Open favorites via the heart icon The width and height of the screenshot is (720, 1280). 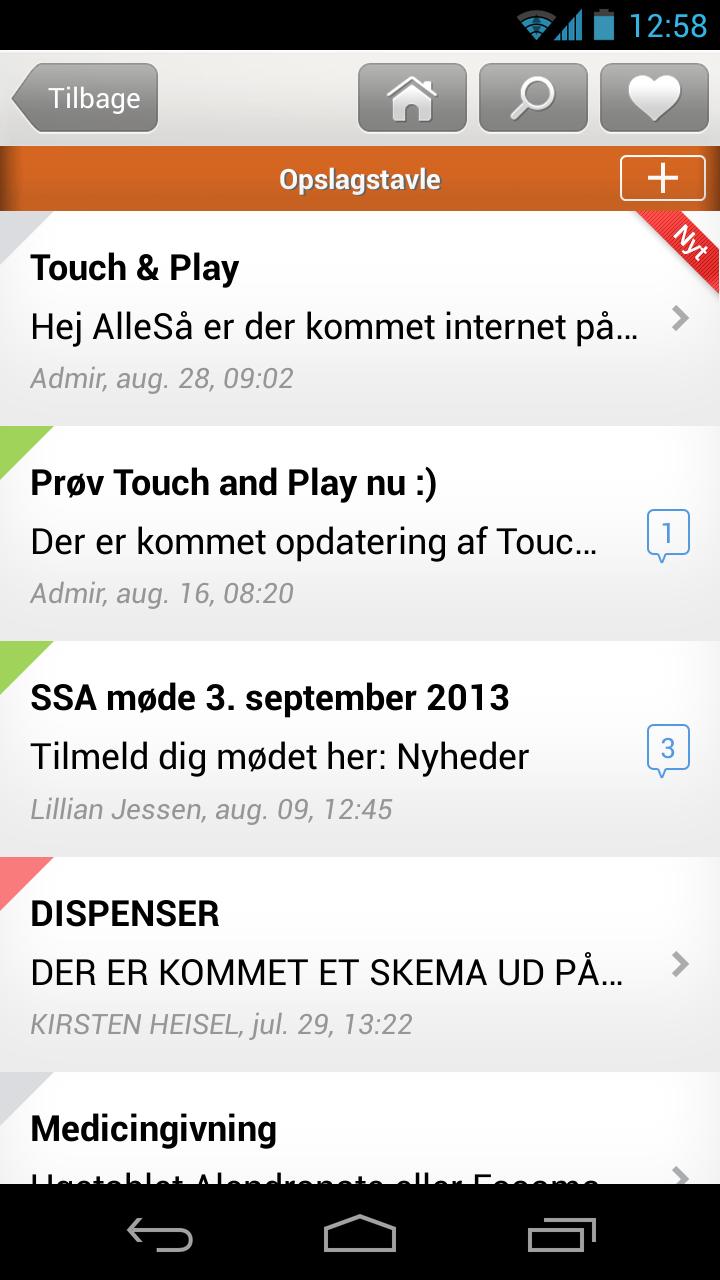pos(654,97)
